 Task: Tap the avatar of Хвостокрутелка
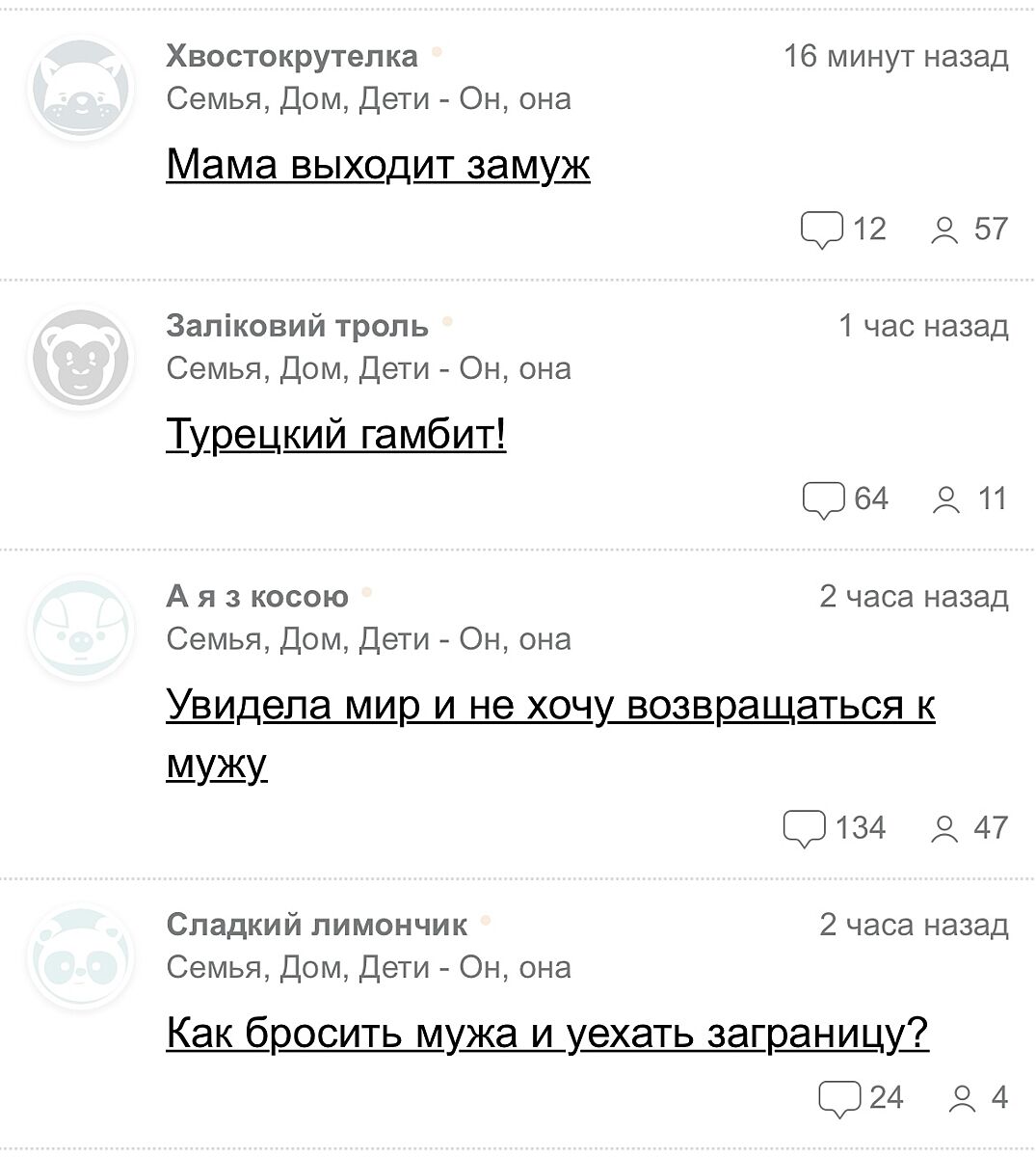[80, 89]
